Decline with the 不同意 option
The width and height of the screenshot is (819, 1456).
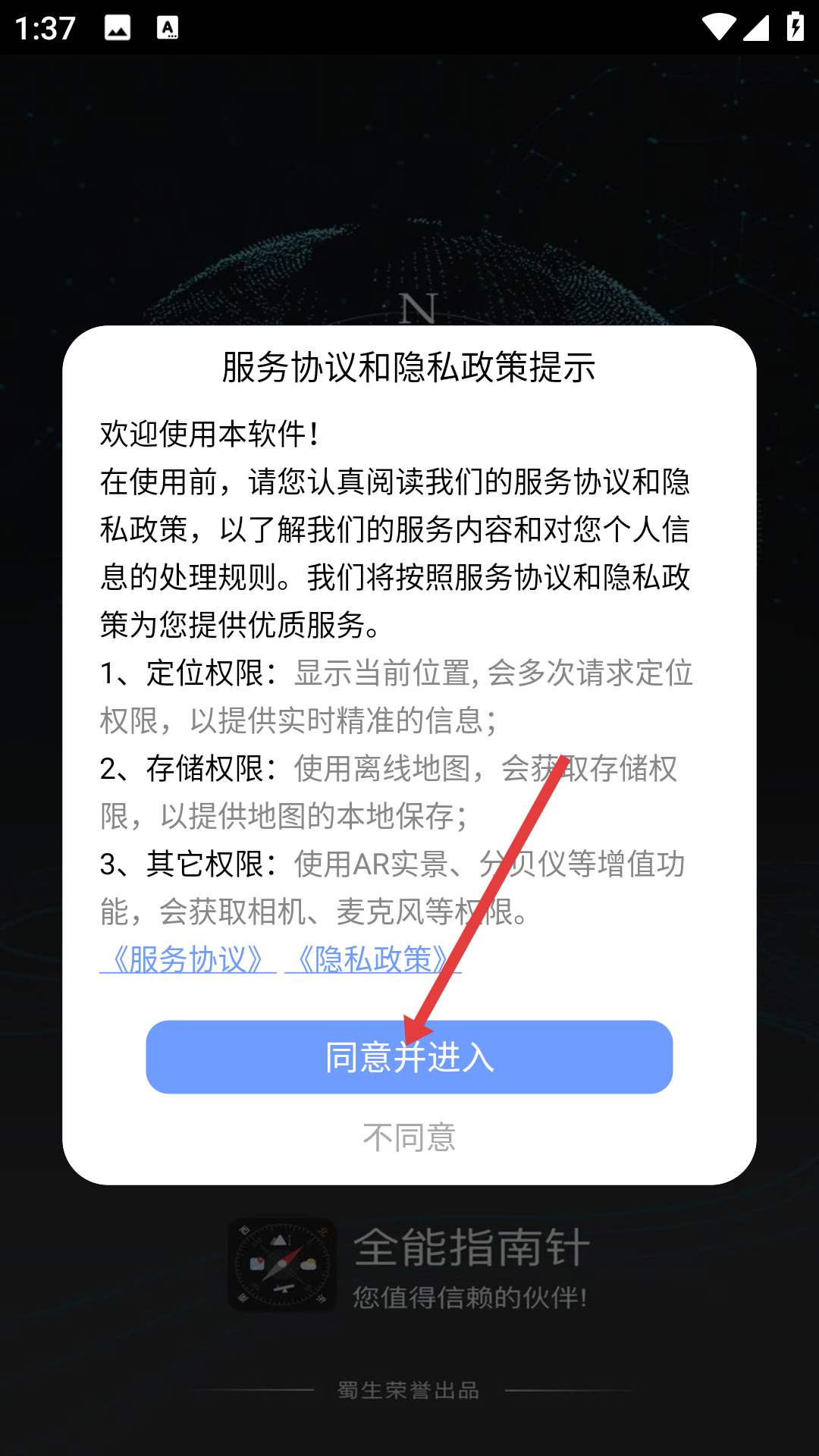pos(409,1137)
